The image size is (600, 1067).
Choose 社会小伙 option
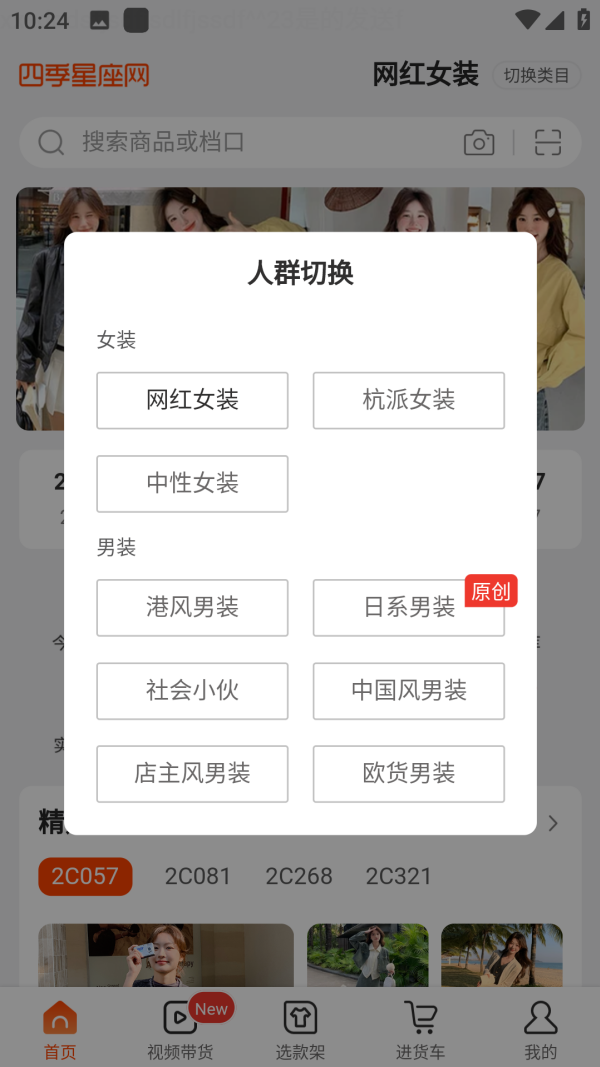pos(192,690)
